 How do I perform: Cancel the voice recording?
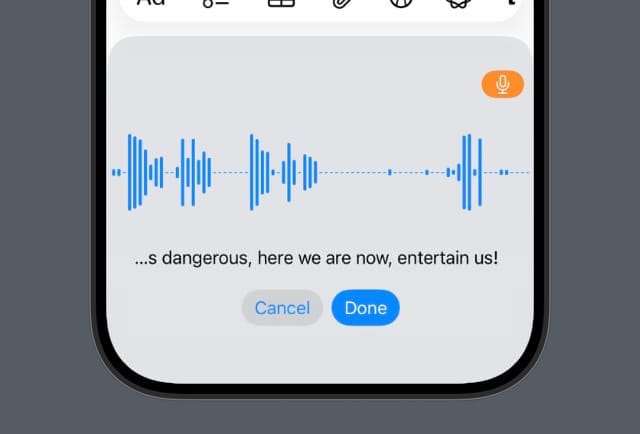click(x=282, y=308)
